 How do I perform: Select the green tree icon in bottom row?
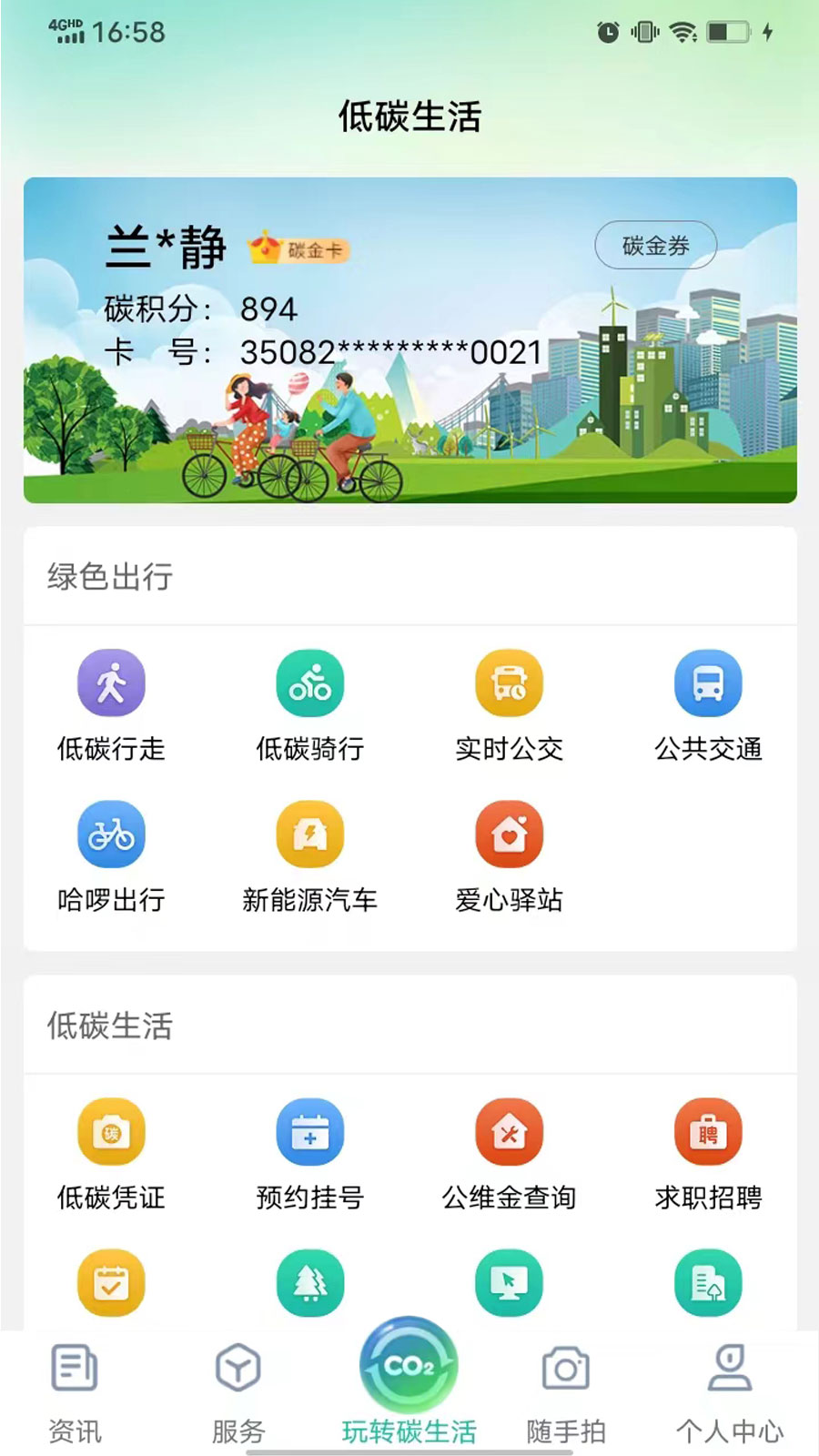click(x=310, y=1283)
